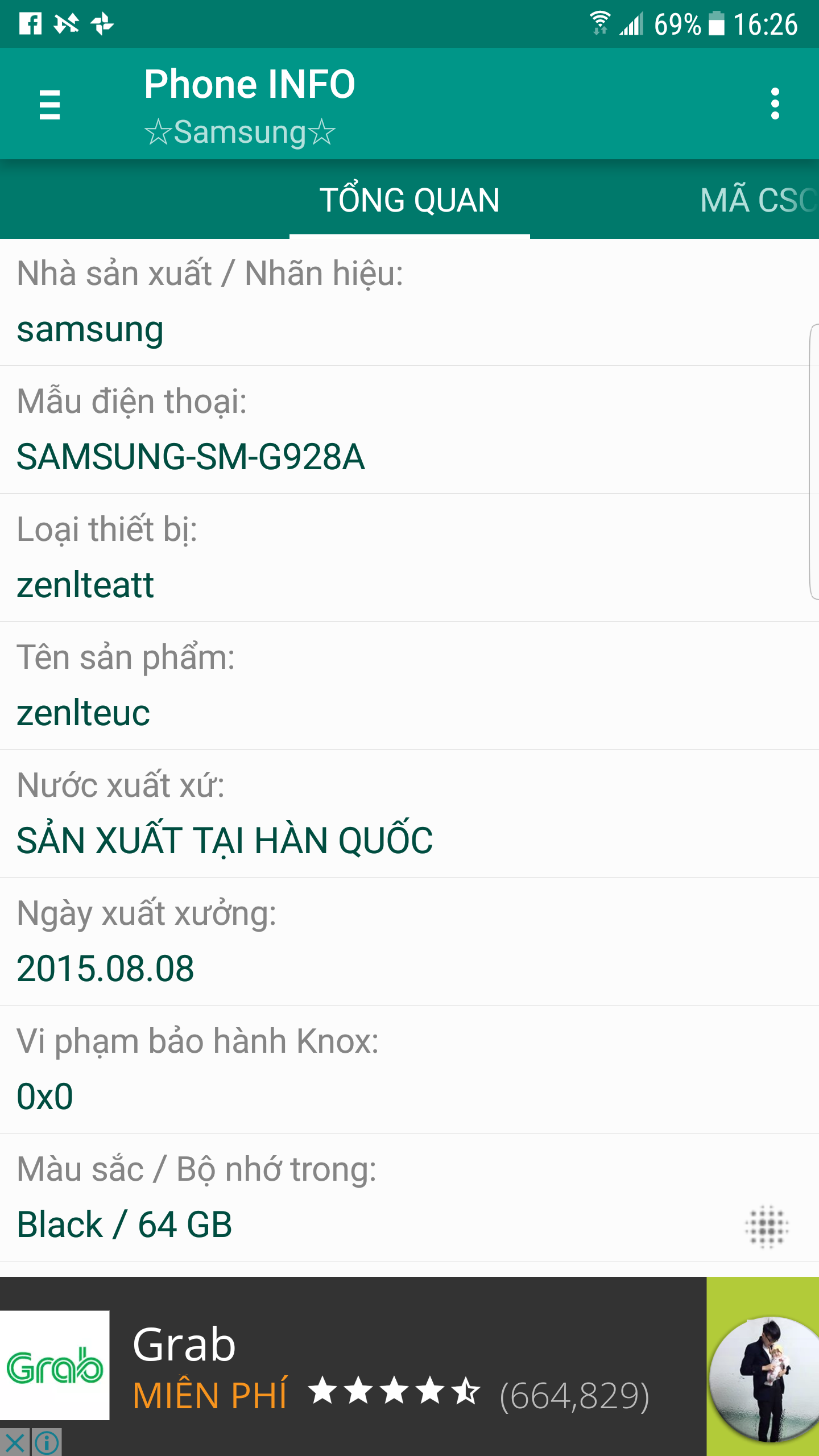
Task: Open the ad info icon
Action: pyautogui.click(x=47, y=1443)
